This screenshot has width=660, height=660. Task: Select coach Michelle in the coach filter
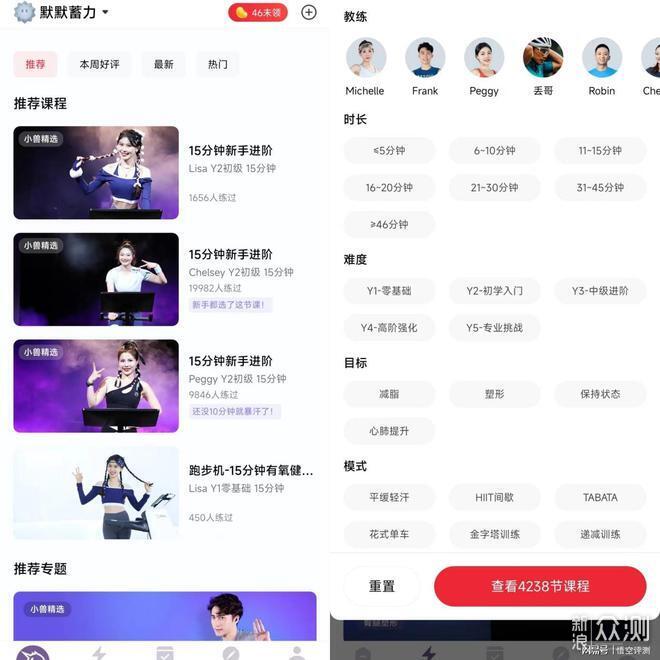(x=365, y=66)
